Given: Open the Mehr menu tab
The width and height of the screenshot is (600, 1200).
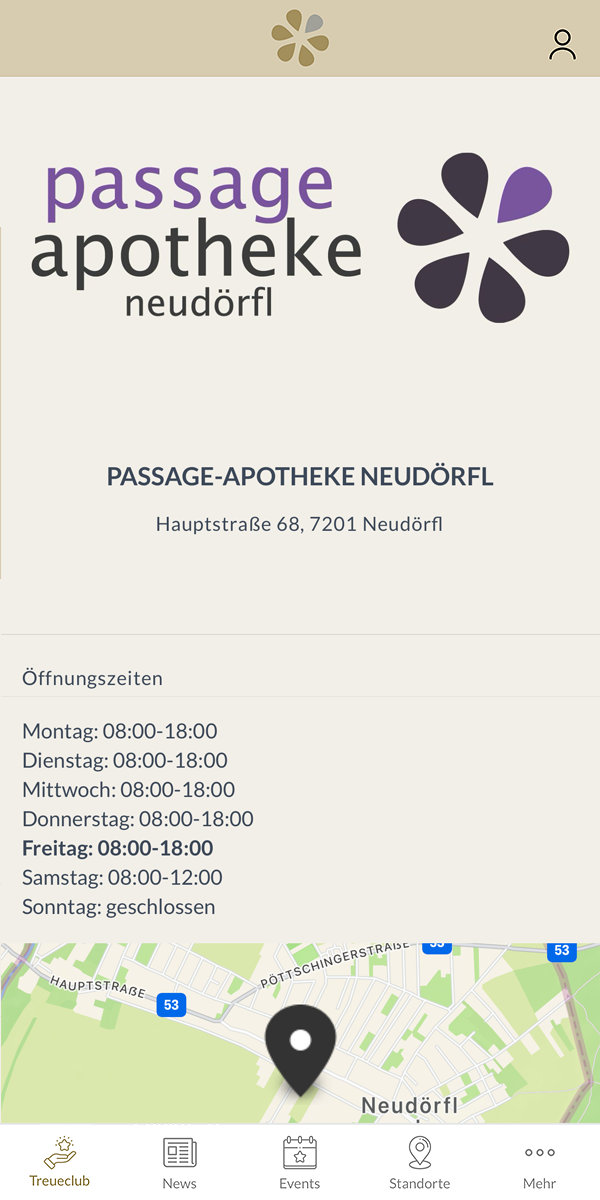Looking at the screenshot, I should 539,1162.
